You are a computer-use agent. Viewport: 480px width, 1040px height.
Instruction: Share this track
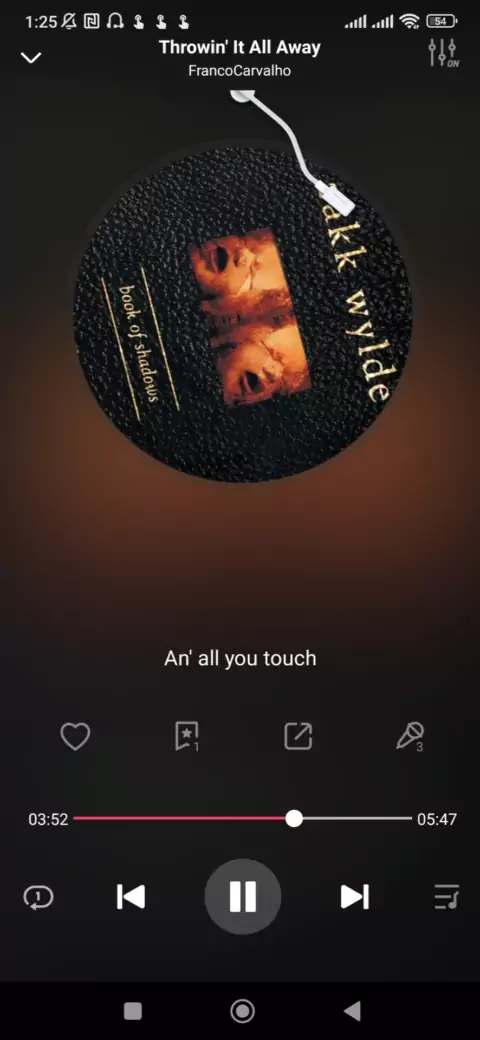[x=298, y=737]
